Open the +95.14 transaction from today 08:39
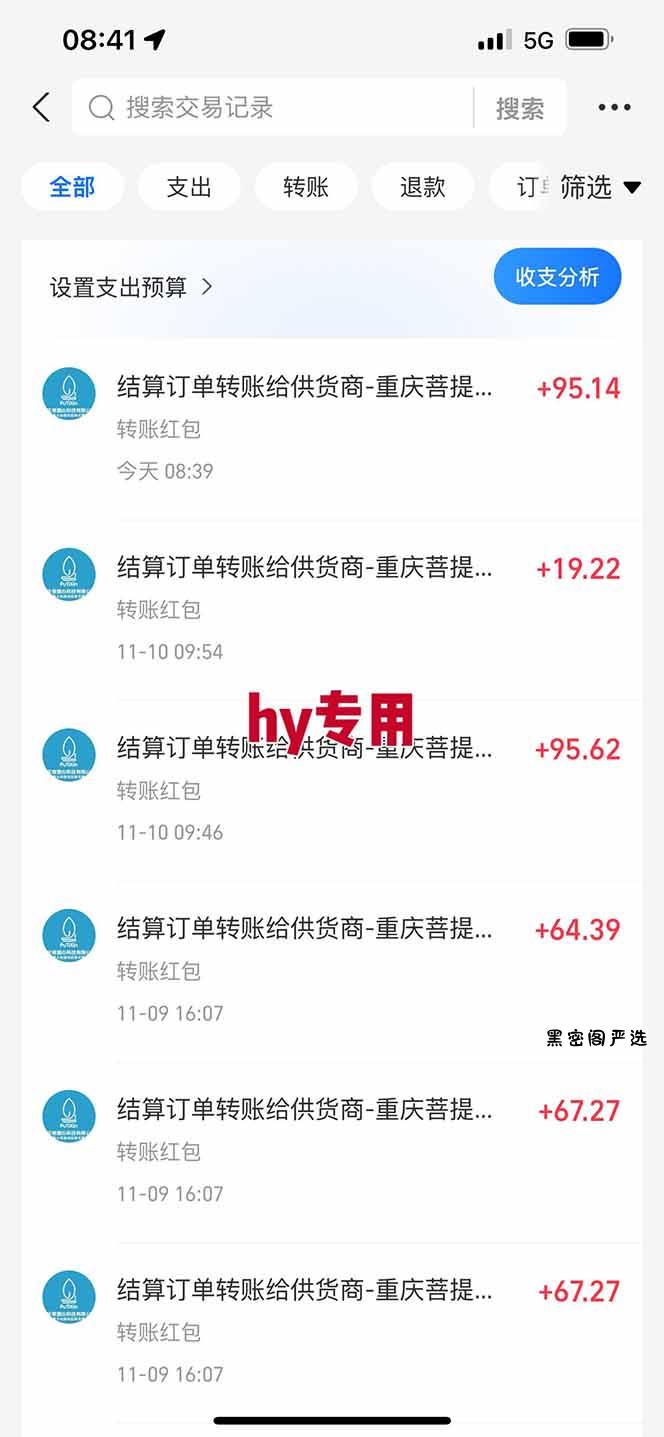This screenshot has width=664, height=1437. [330, 428]
